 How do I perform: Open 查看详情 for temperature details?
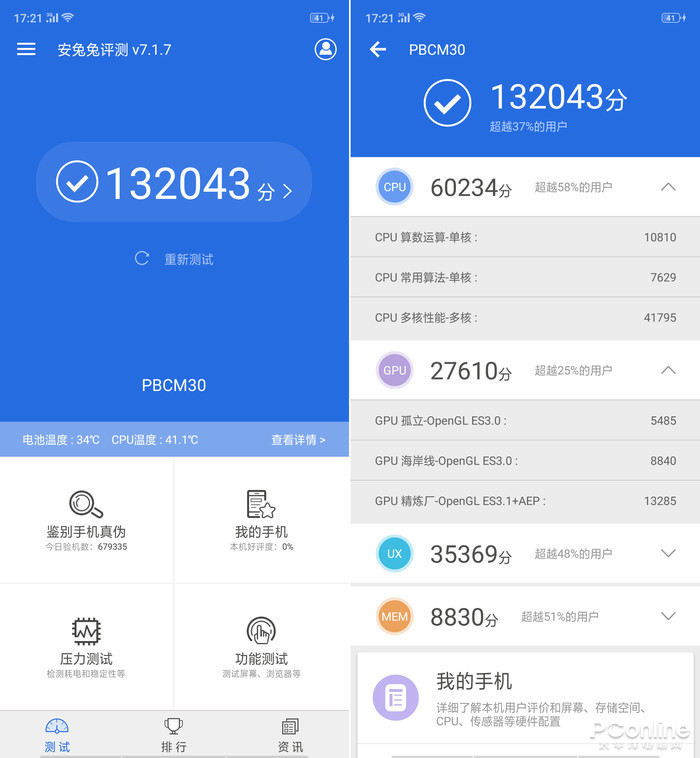(x=298, y=440)
